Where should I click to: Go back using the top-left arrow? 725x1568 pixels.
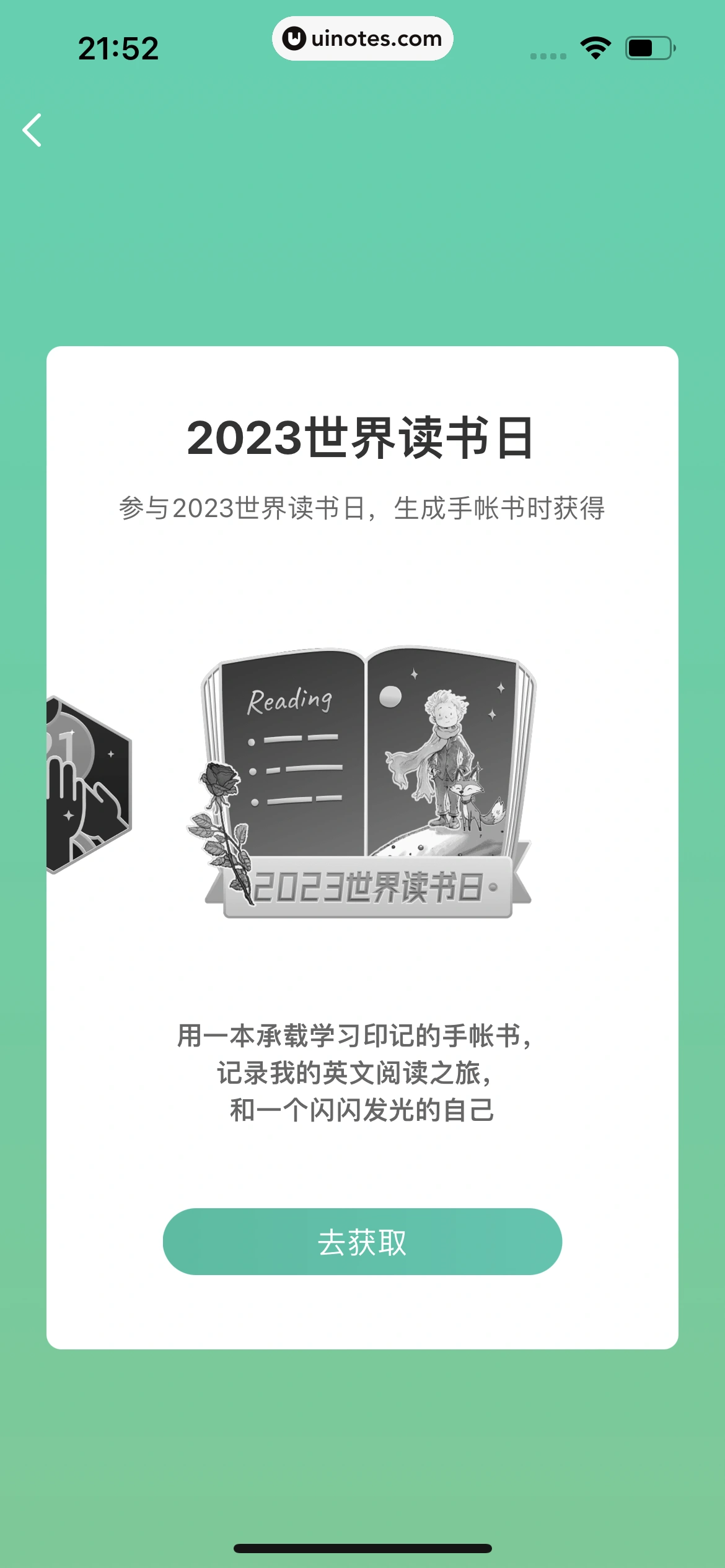(x=32, y=130)
